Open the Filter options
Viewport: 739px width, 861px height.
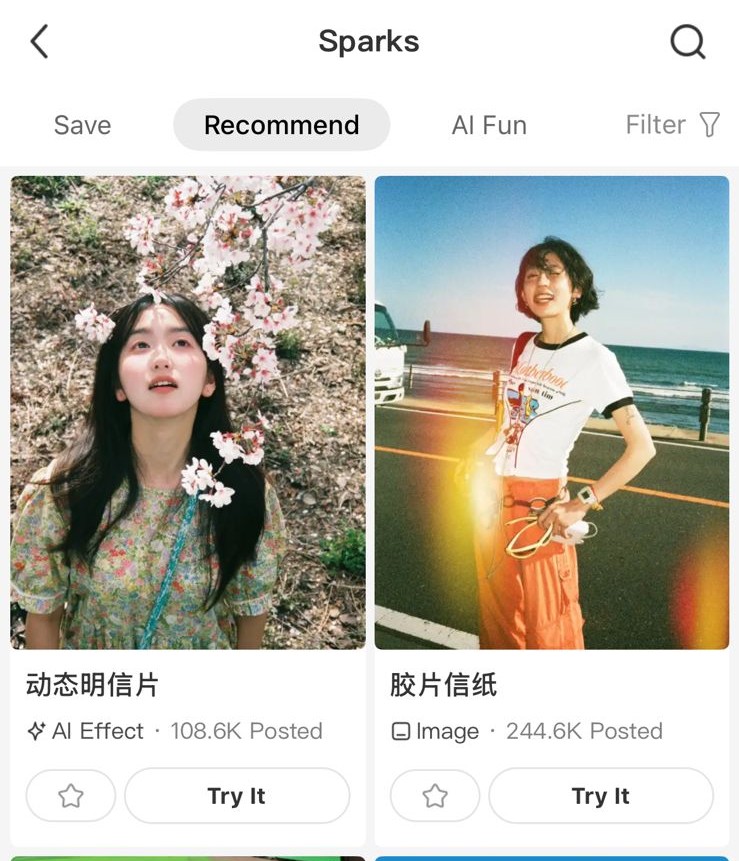point(672,125)
